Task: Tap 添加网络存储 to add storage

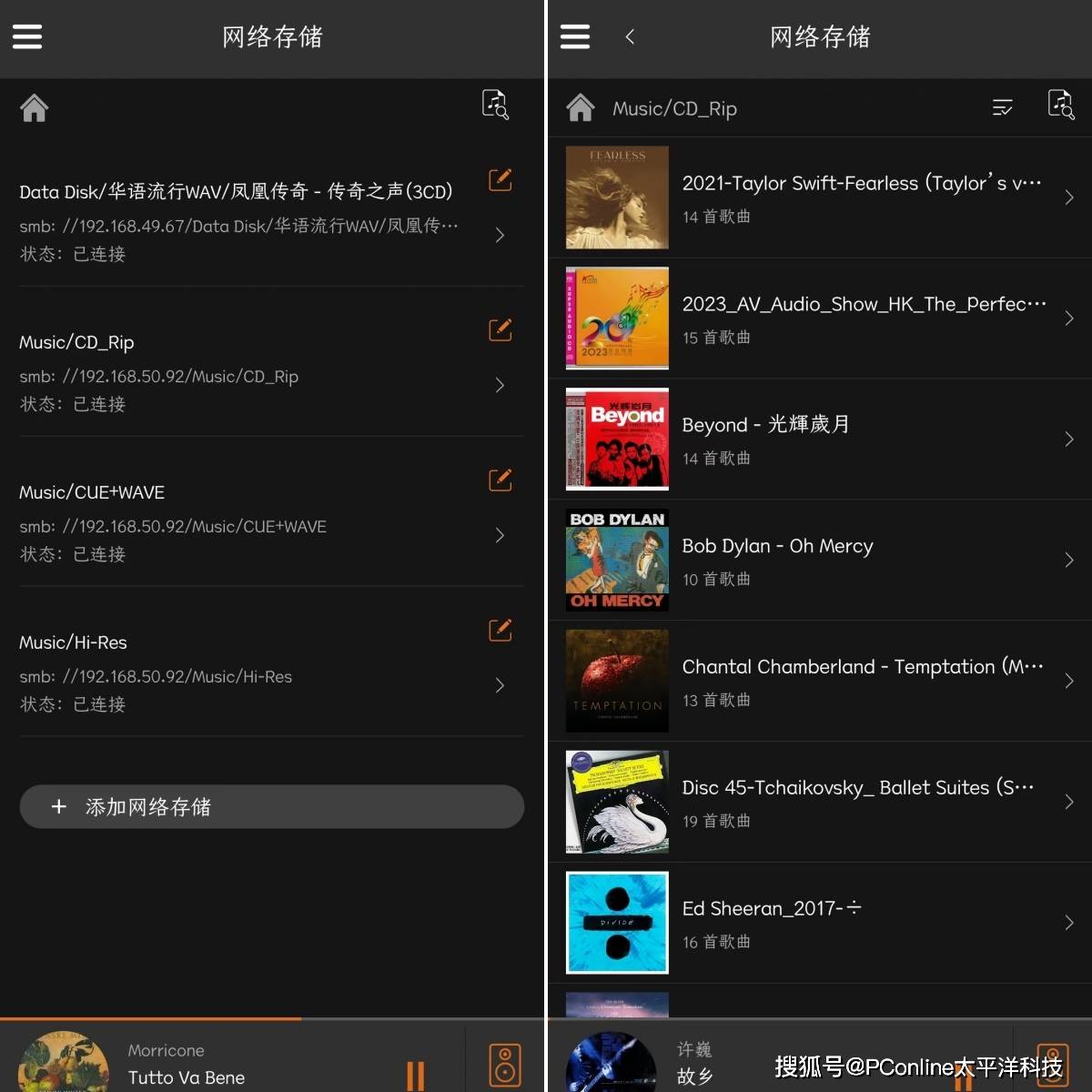Action: [271, 806]
